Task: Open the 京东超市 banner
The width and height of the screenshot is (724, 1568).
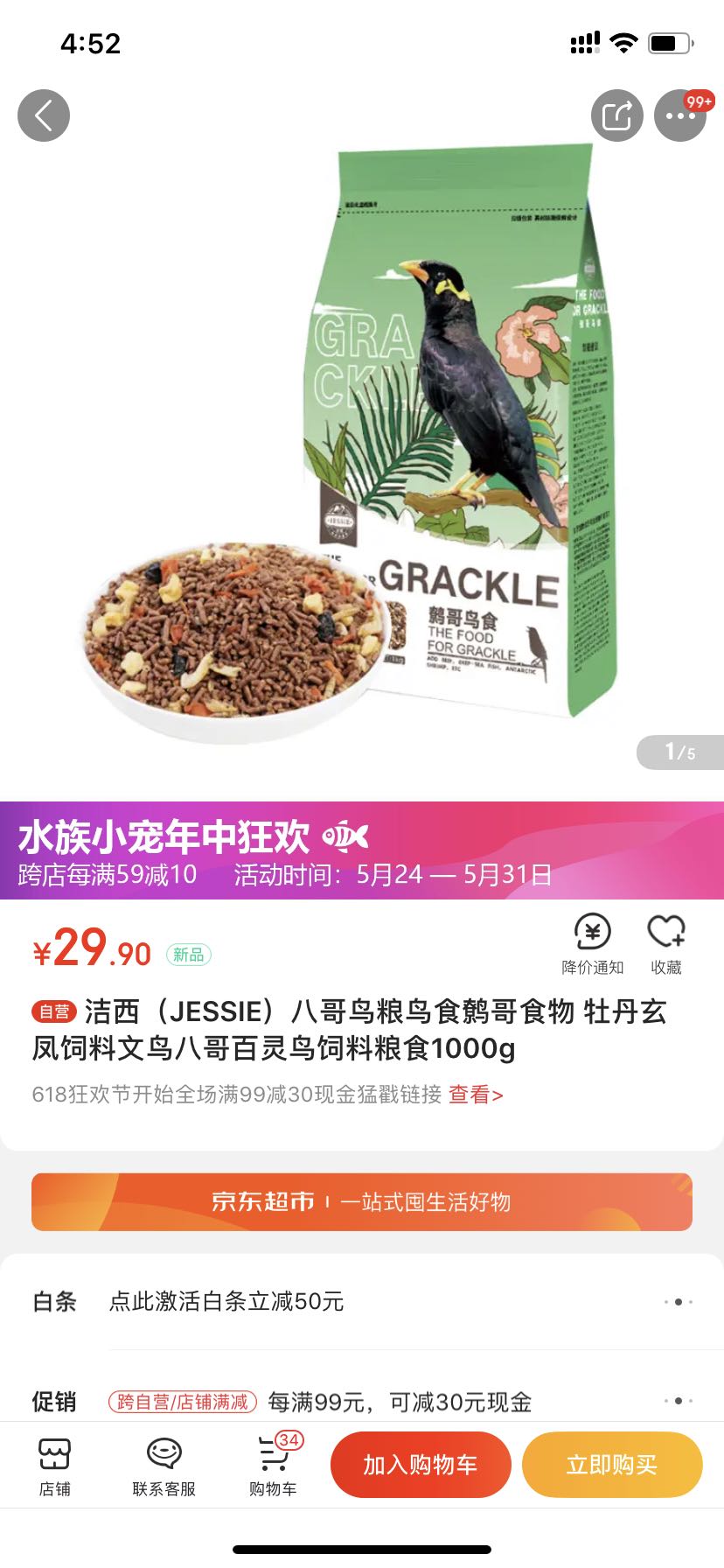Action: coord(362,1201)
